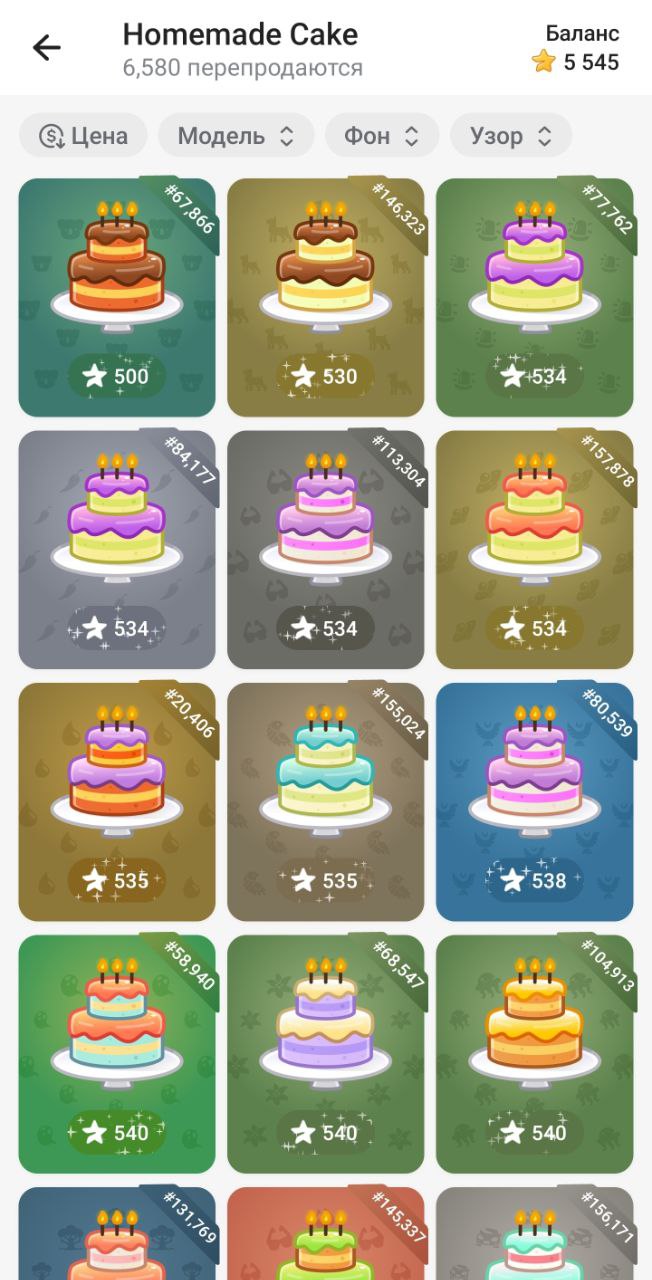View cake #155,024 listing
This screenshot has width=652, height=1280.
(325, 801)
